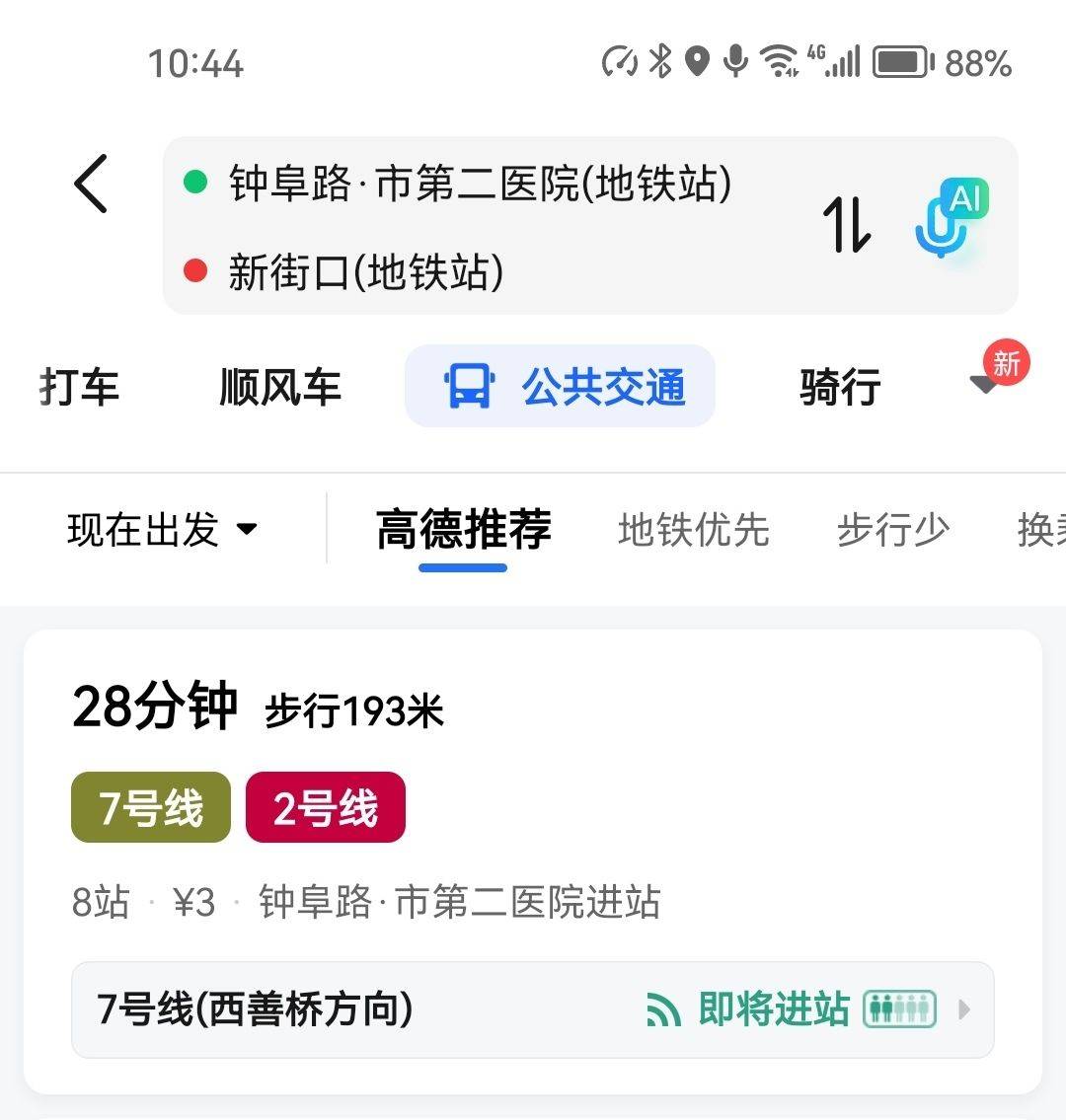Choose the 步行少 filter
Image resolution: width=1066 pixels, height=1120 pixels.
[x=892, y=530]
